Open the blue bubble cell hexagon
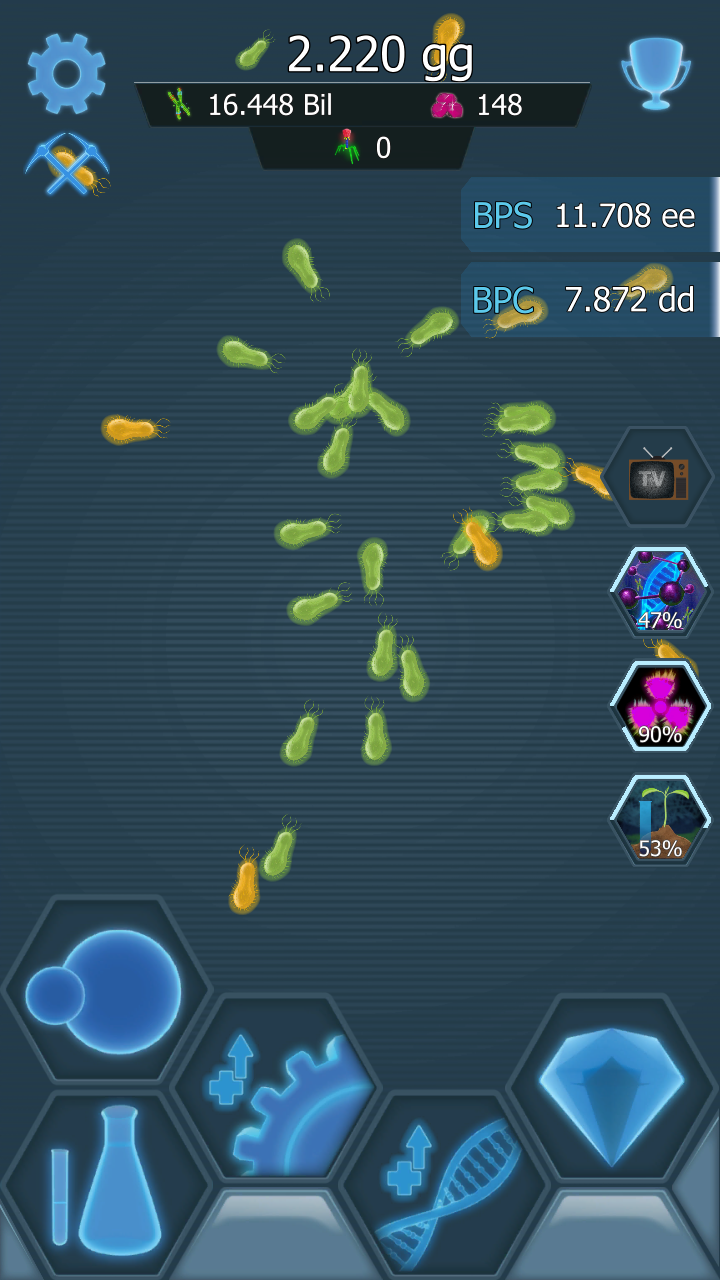The image size is (720, 1280). (106, 990)
